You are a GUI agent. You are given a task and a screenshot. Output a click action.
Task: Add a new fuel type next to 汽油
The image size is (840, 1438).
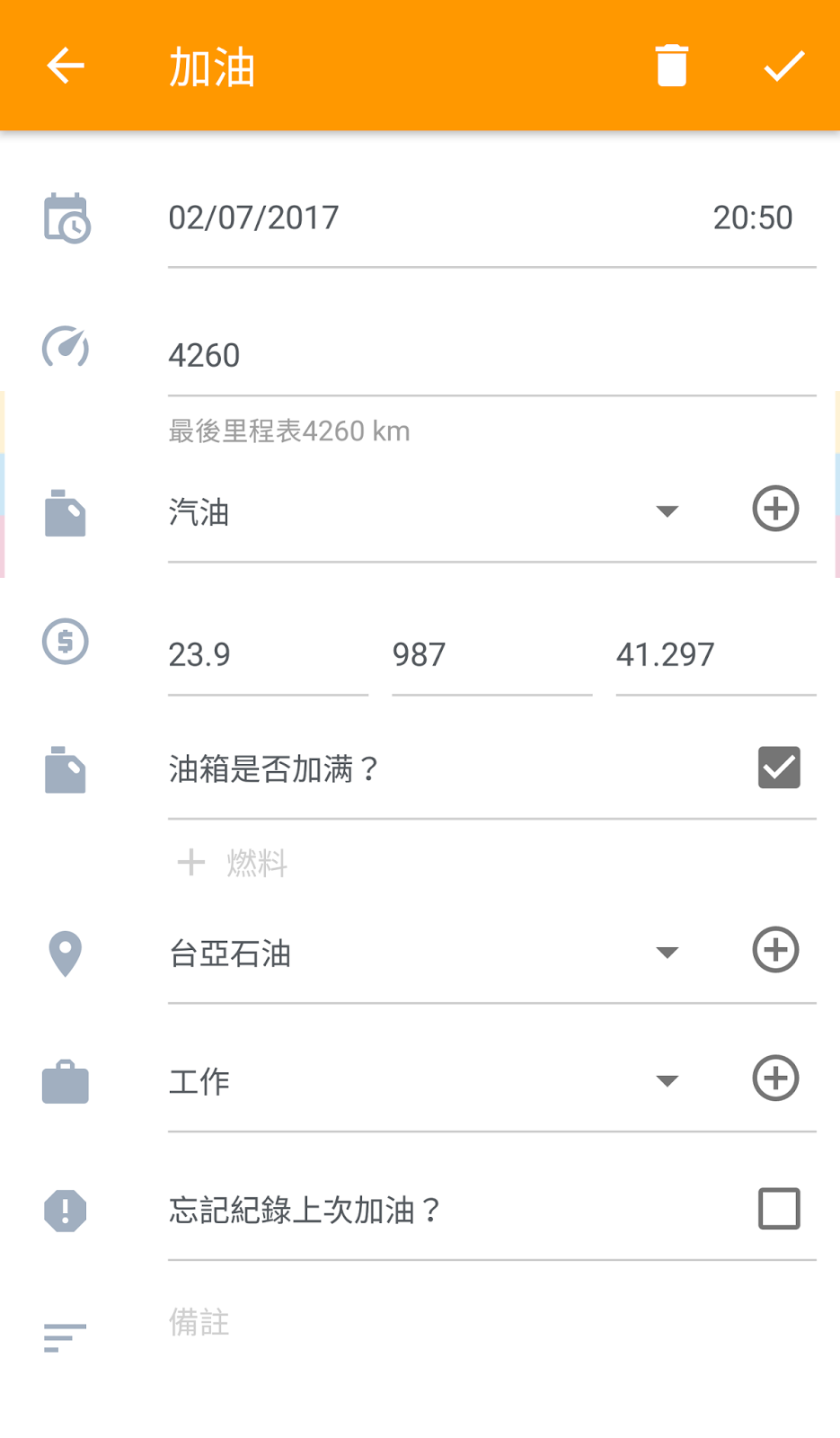[x=775, y=509]
